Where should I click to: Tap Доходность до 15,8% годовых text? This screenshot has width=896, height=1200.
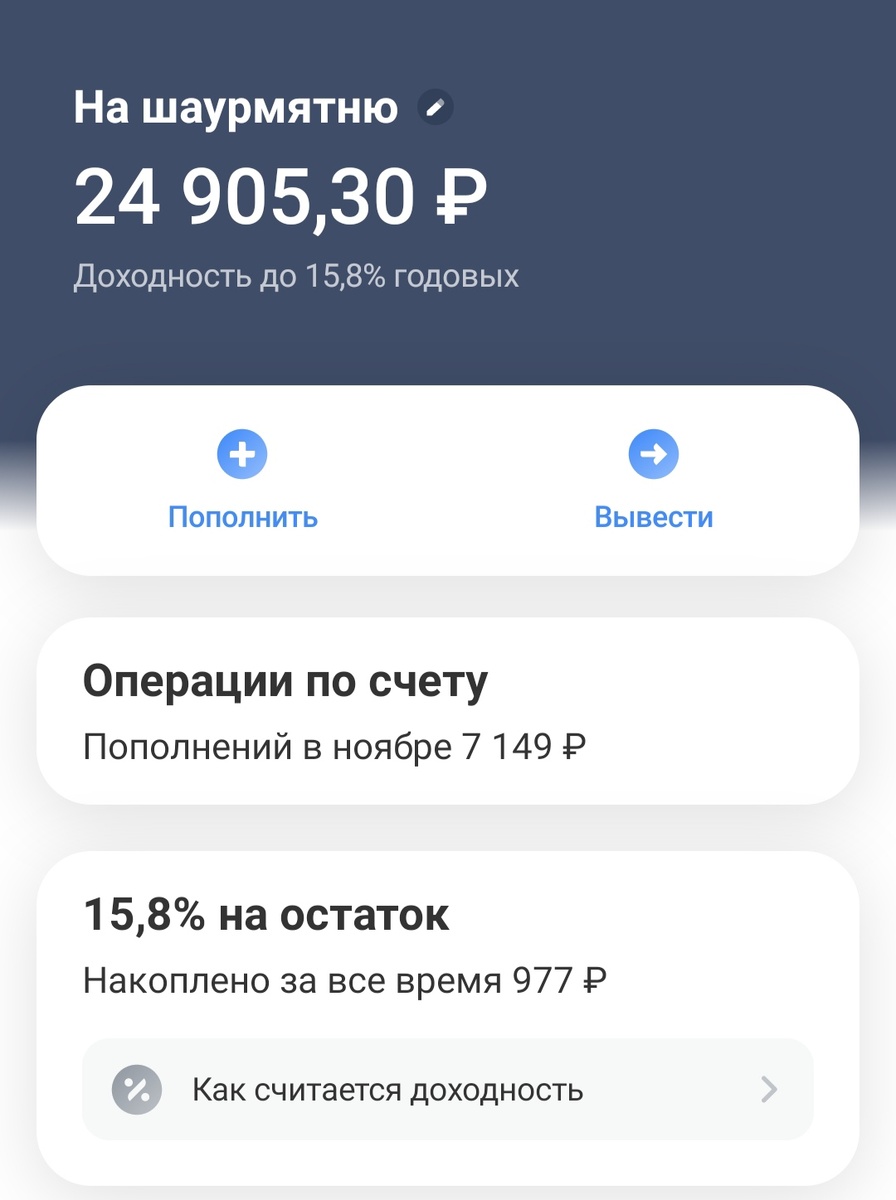[297, 275]
